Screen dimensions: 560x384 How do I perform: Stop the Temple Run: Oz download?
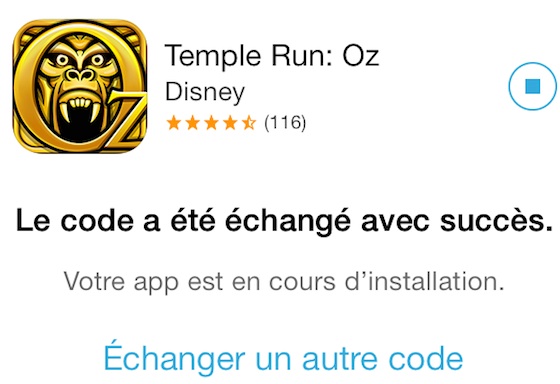(x=532, y=86)
